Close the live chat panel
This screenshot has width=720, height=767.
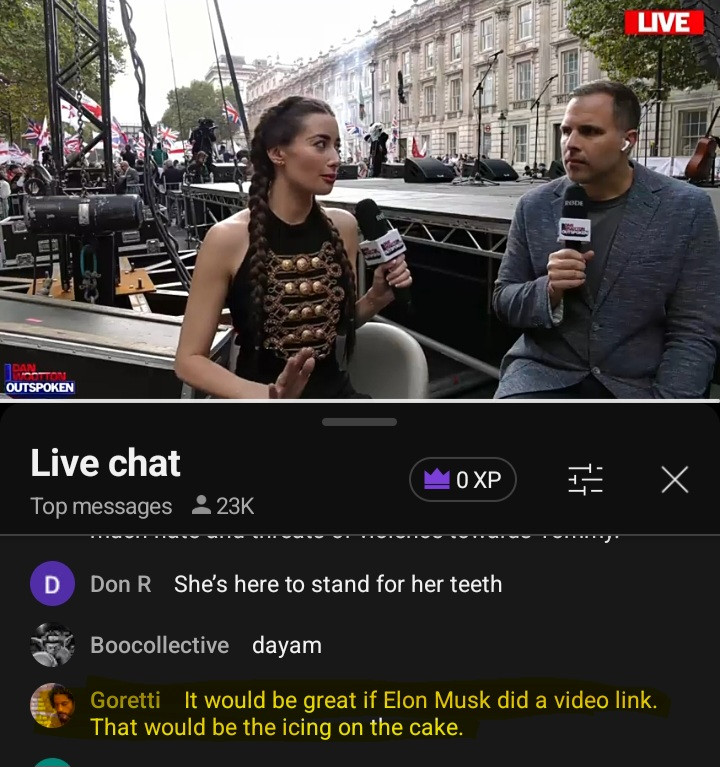point(675,480)
